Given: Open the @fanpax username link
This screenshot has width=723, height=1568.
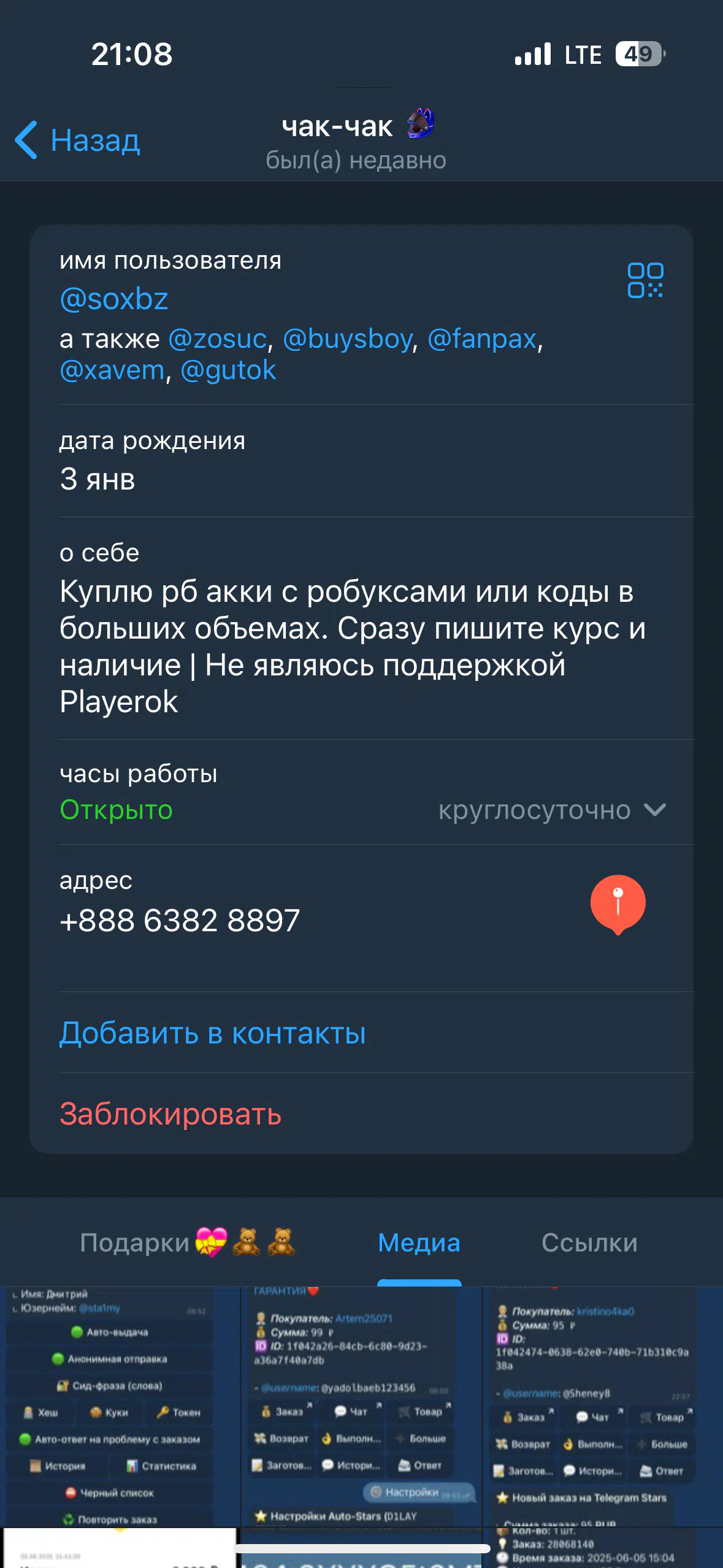Looking at the screenshot, I should (x=482, y=339).
